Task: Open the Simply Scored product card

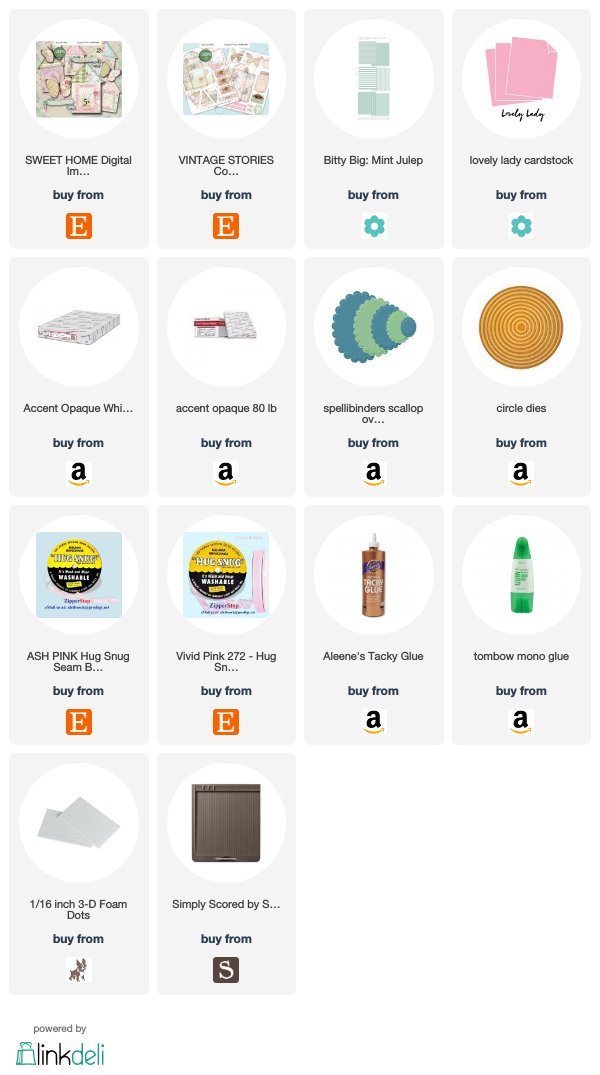Action: [226, 873]
